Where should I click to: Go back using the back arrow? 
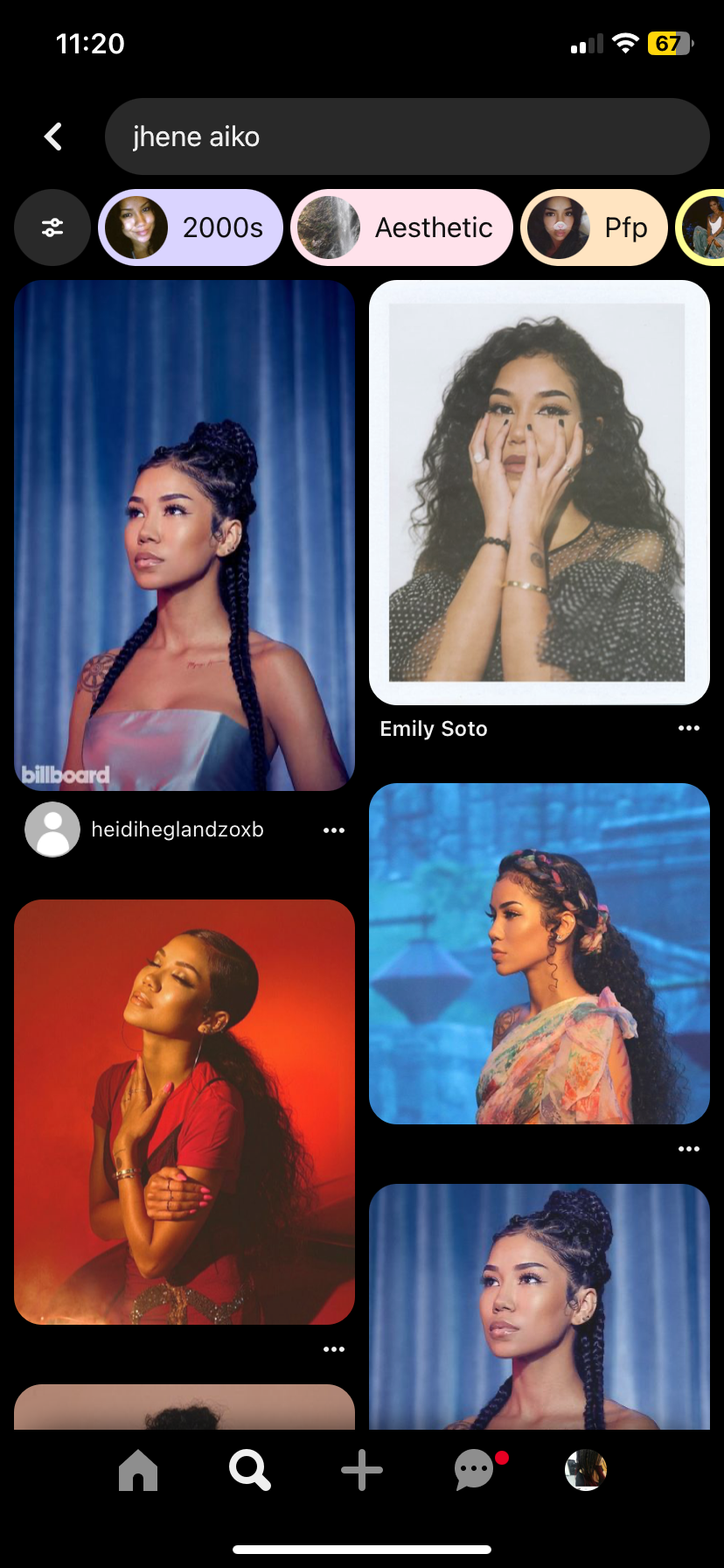53,136
